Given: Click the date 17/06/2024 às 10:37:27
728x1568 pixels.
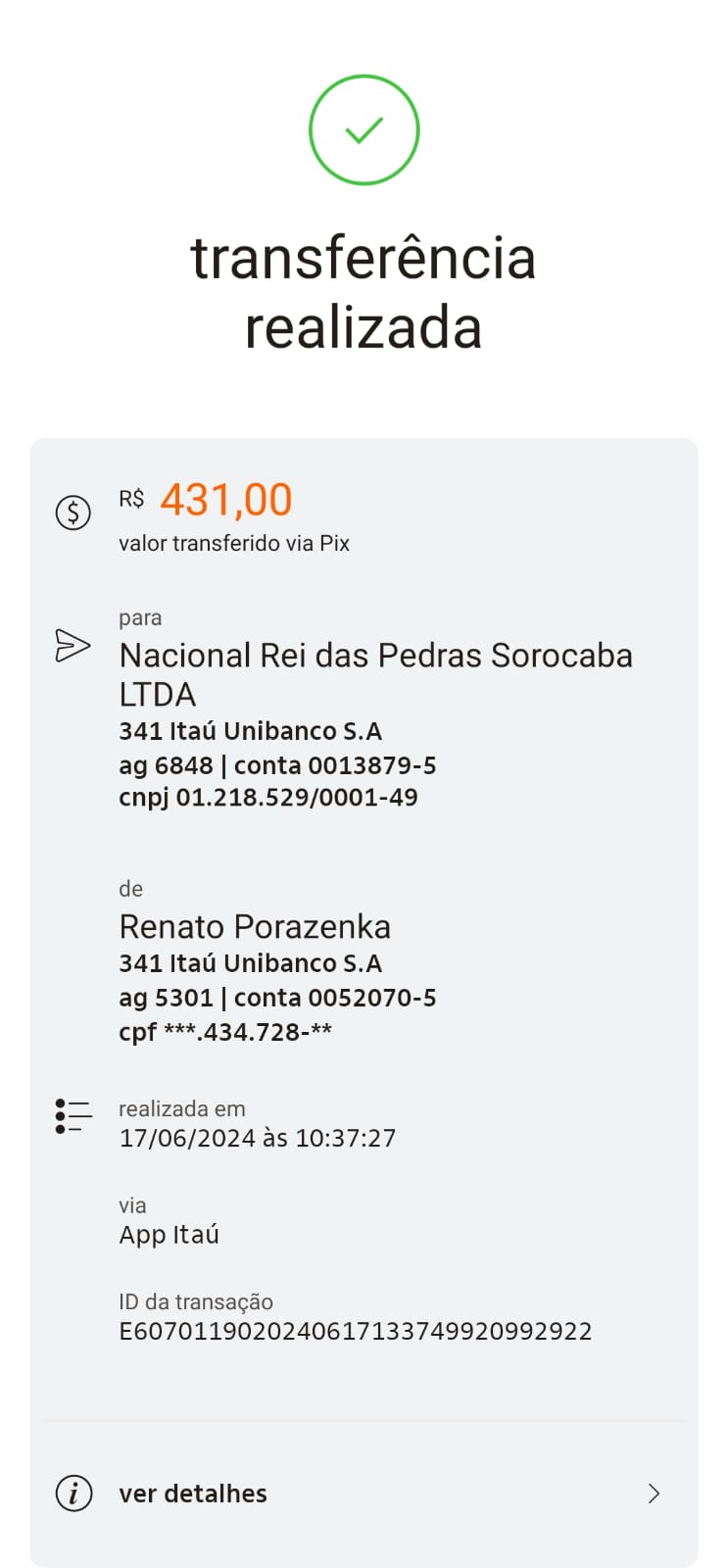Looking at the screenshot, I should (x=257, y=1138).
